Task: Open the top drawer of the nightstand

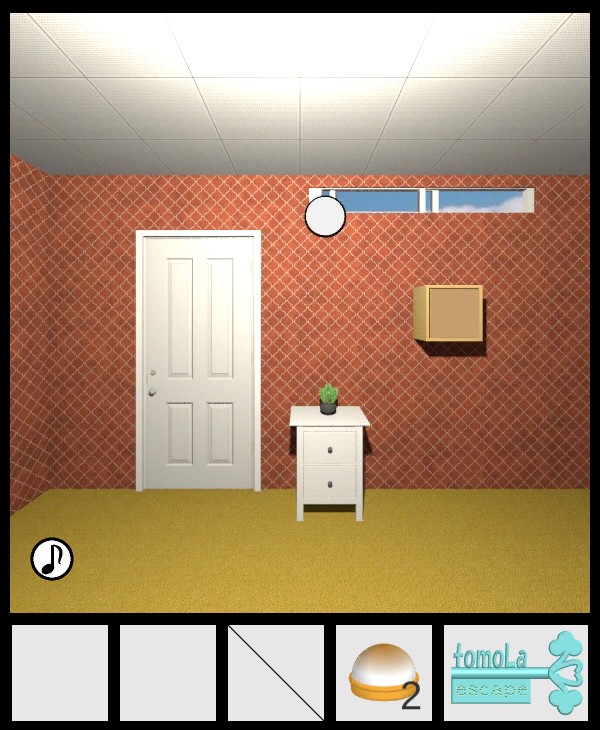Action: tap(329, 448)
